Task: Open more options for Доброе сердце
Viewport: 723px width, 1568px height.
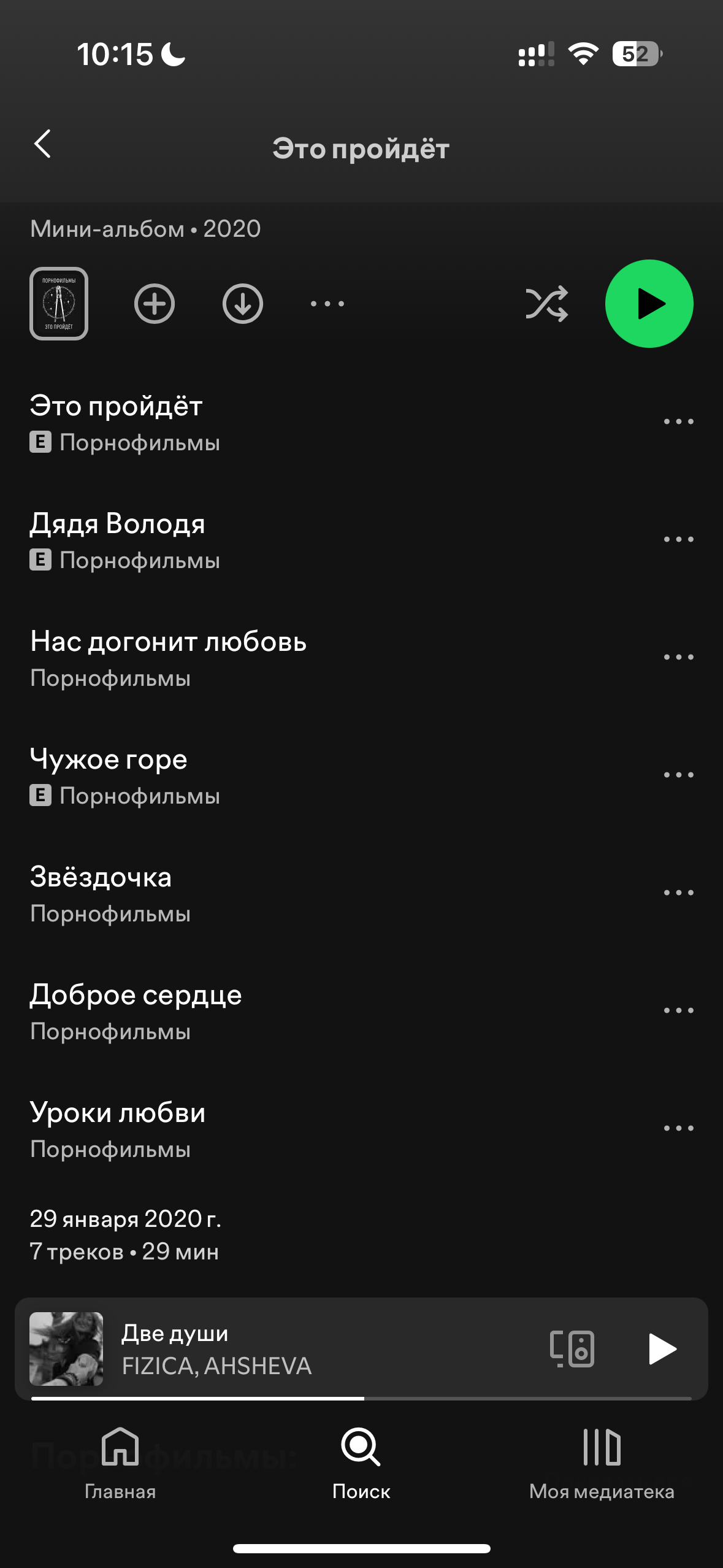Action: coord(678,1010)
